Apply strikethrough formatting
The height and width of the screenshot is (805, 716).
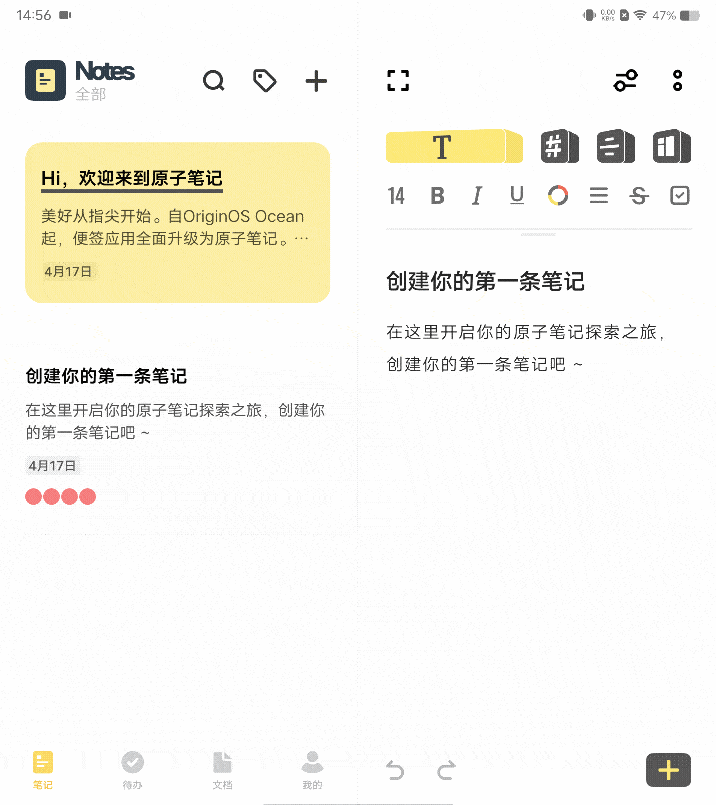pyautogui.click(x=639, y=196)
